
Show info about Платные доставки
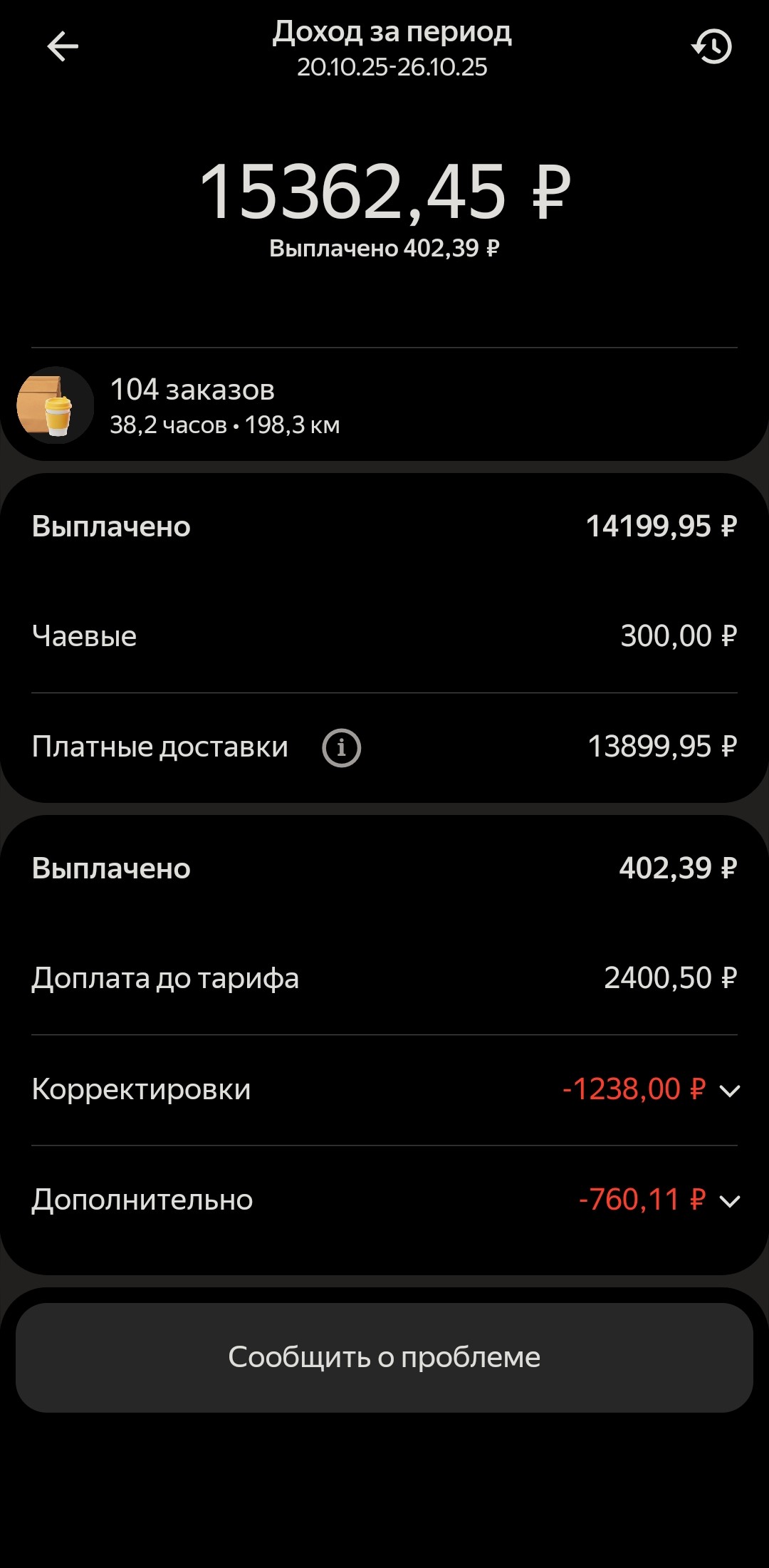click(342, 747)
